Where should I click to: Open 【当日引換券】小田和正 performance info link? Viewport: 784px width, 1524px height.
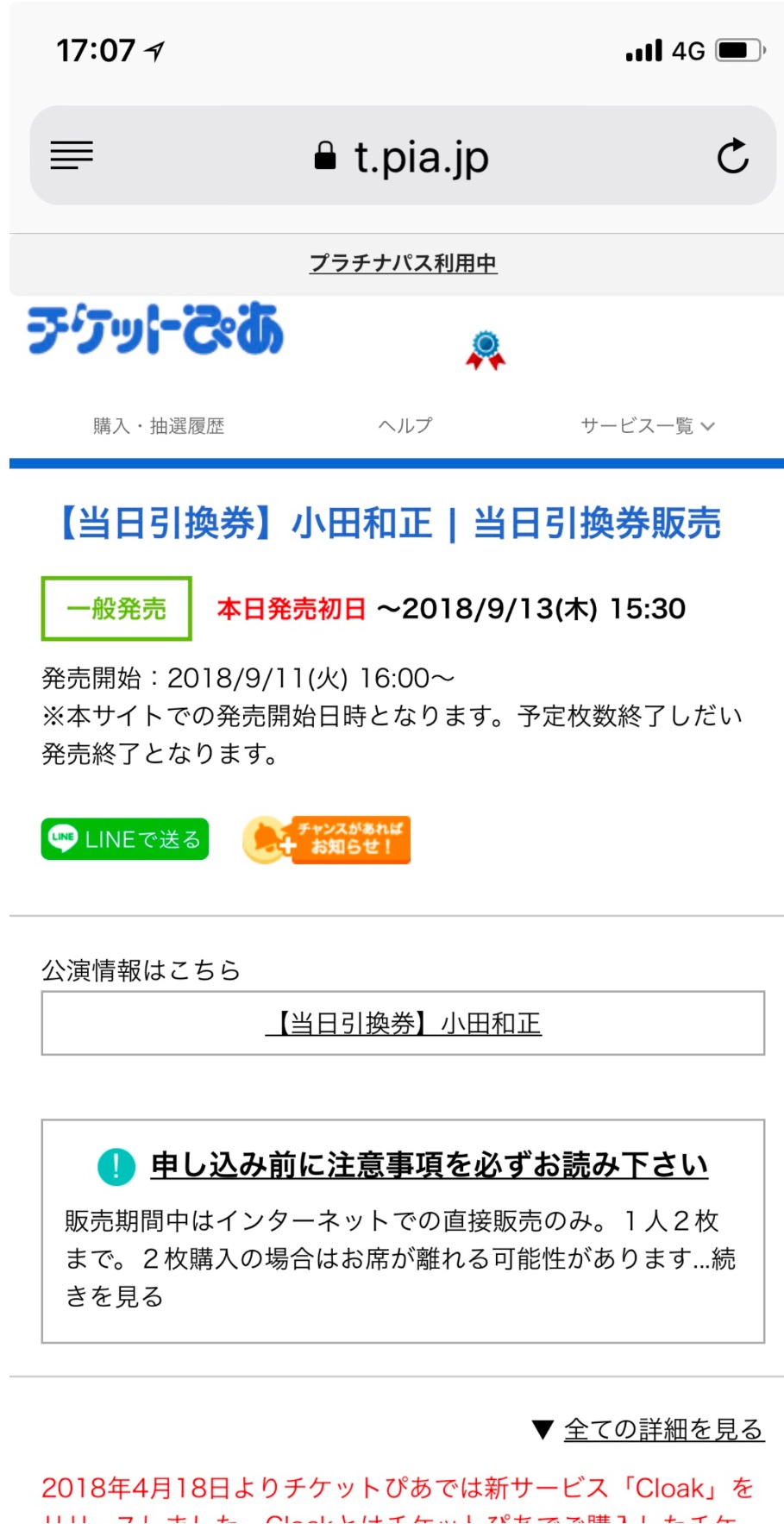coord(403,1024)
